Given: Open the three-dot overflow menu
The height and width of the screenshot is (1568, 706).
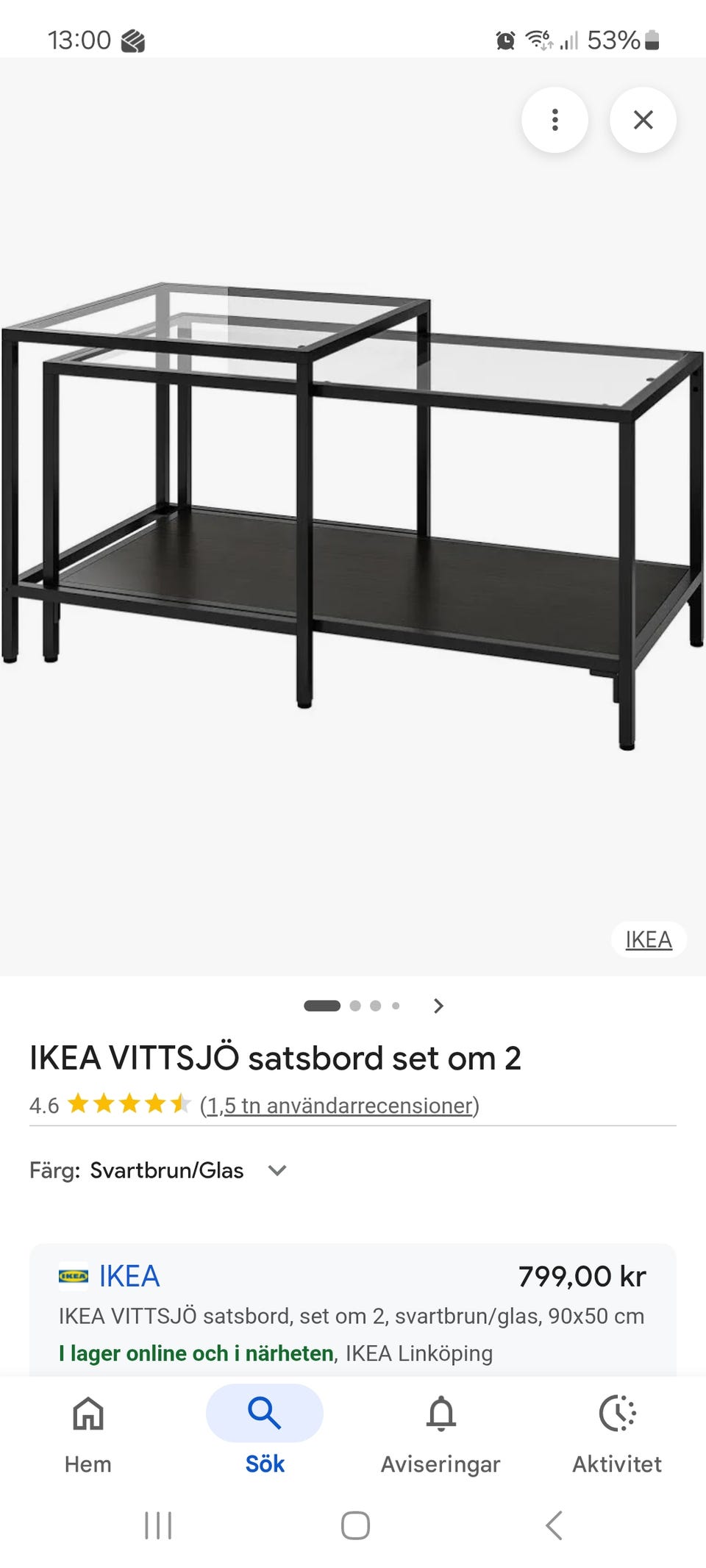Looking at the screenshot, I should pyautogui.click(x=555, y=120).
